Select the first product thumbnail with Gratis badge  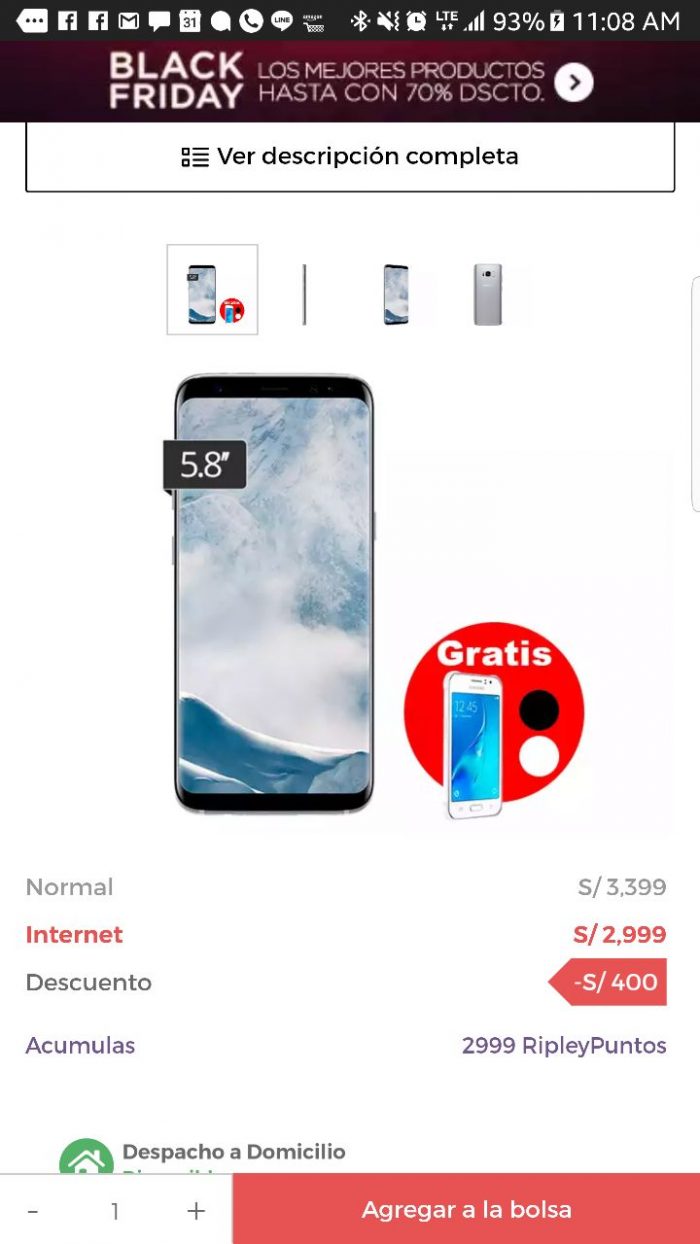(x=212, y=290)
